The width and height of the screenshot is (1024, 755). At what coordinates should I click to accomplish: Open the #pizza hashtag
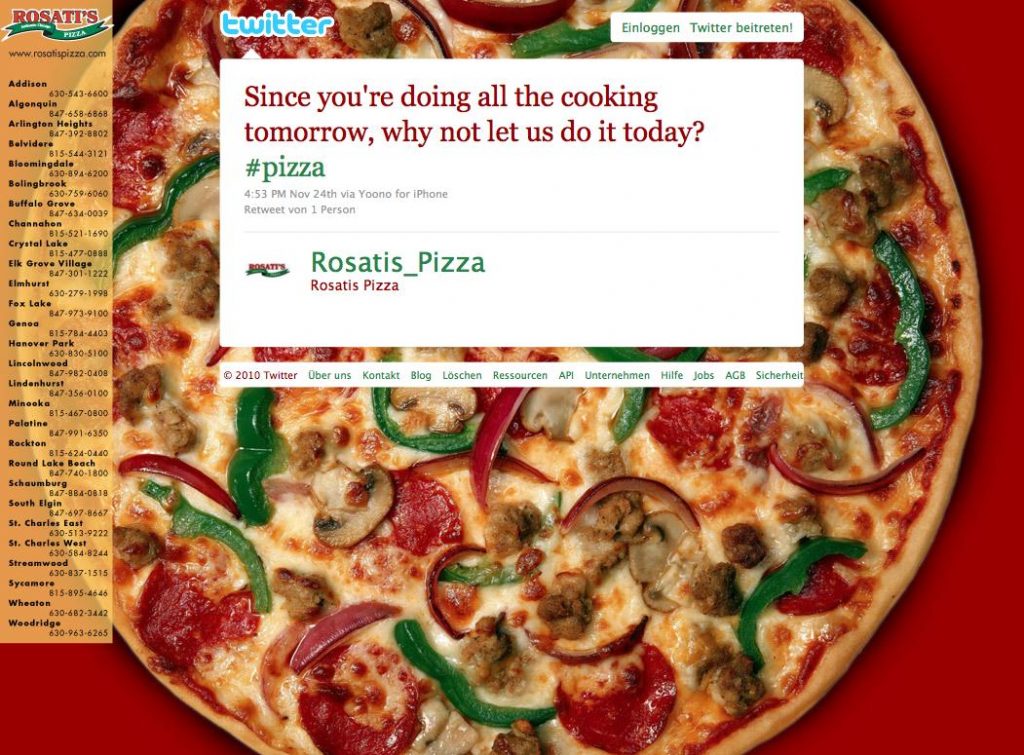pyautogui.click(x=285, y=167)
